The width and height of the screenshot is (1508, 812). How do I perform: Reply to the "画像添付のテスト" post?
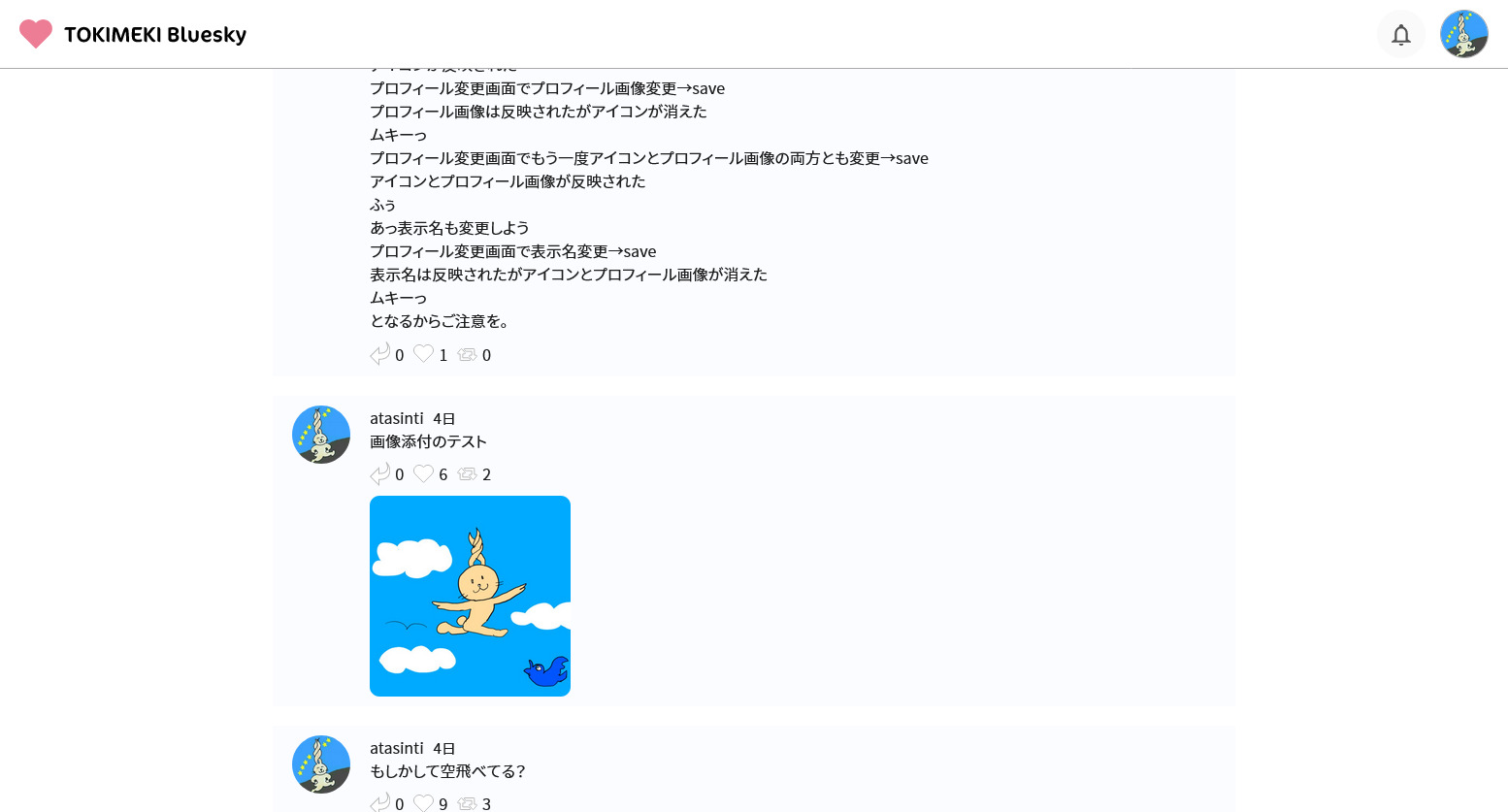379,473
